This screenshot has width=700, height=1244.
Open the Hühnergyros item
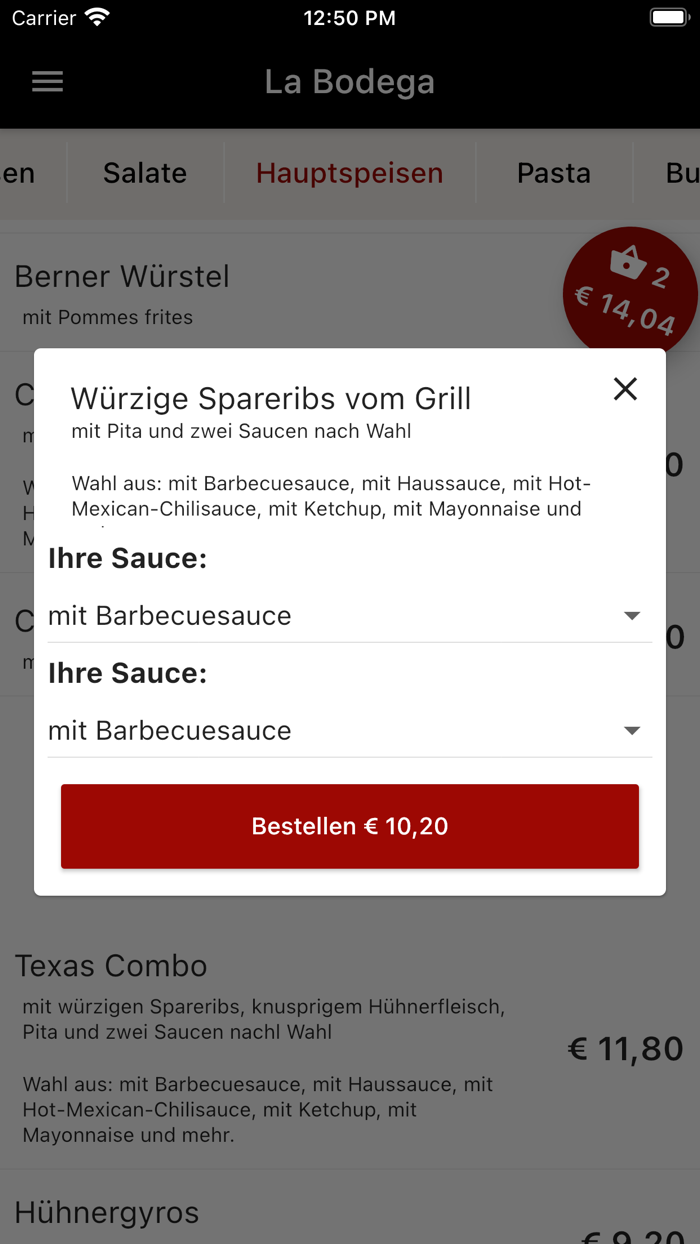pos(107,1213)
